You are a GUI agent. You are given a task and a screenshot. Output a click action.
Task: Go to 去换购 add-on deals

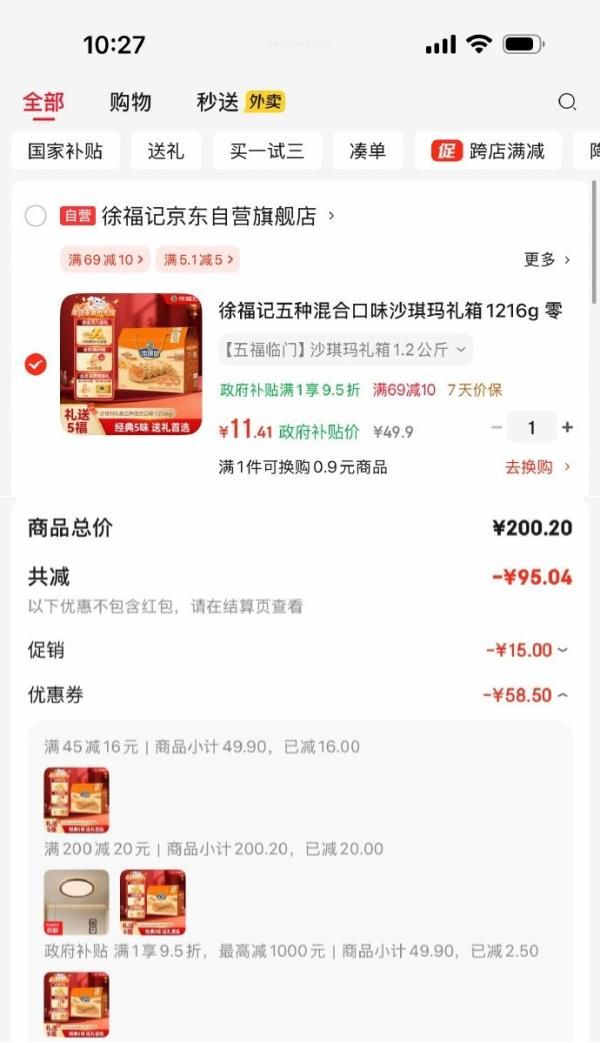coord(538,467)
